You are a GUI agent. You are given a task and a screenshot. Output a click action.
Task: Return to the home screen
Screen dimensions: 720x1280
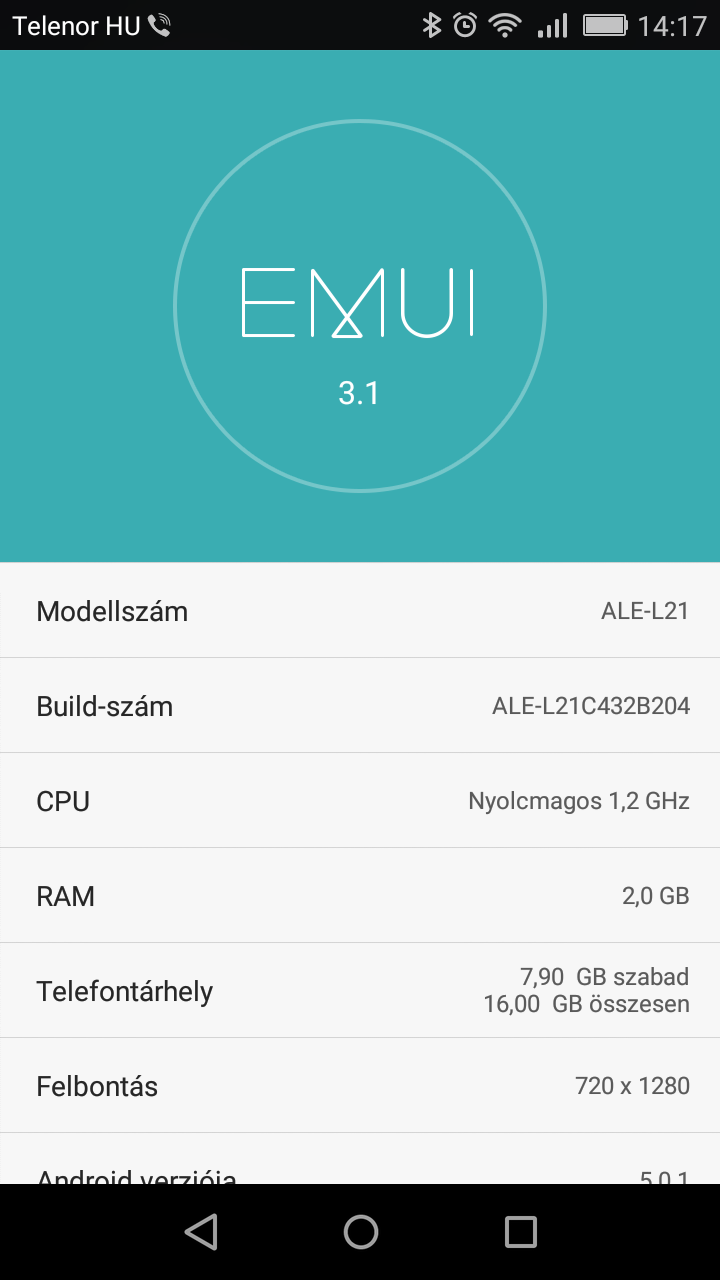coord(360,1232)
